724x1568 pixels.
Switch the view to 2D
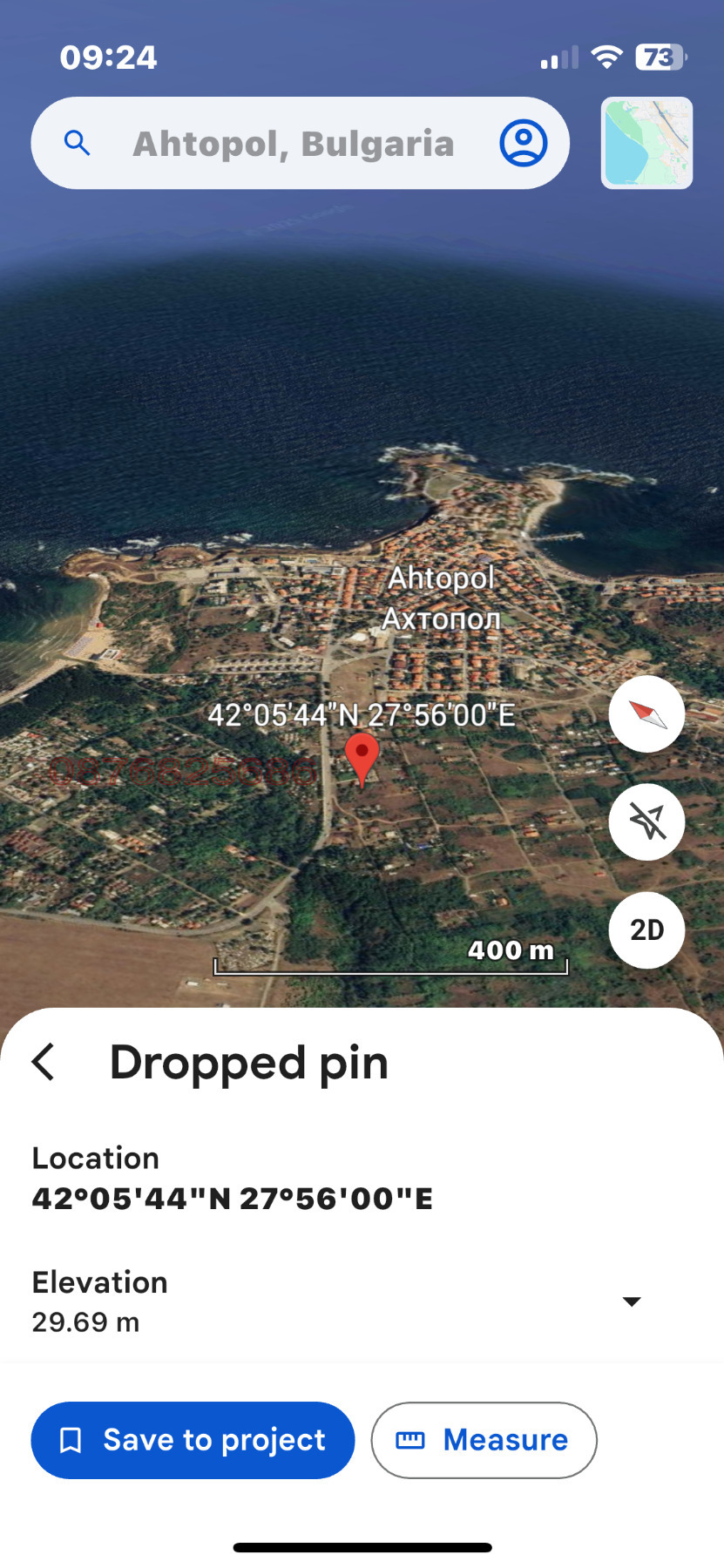tap(646, 929)
